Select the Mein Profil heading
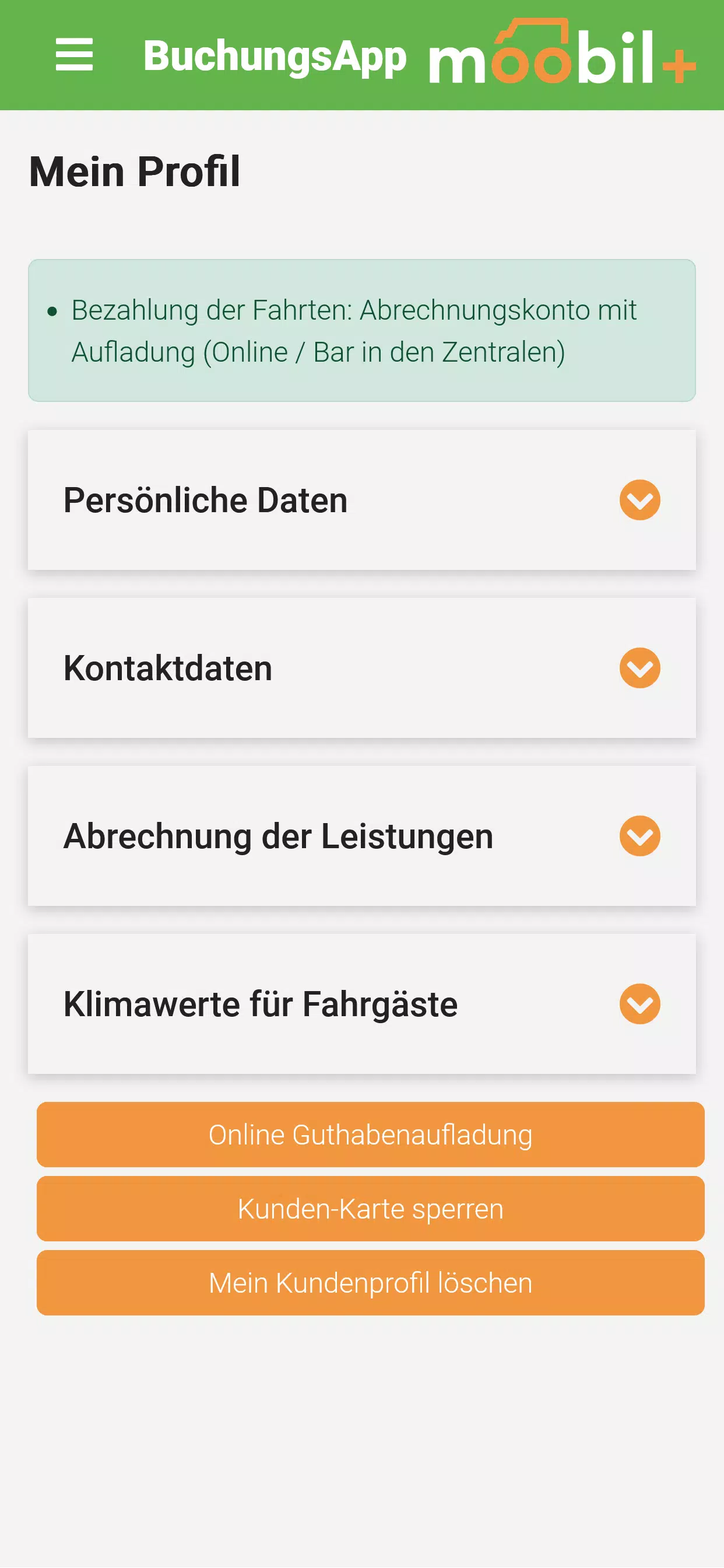The image size is (724, 1568). coord(135,171)
